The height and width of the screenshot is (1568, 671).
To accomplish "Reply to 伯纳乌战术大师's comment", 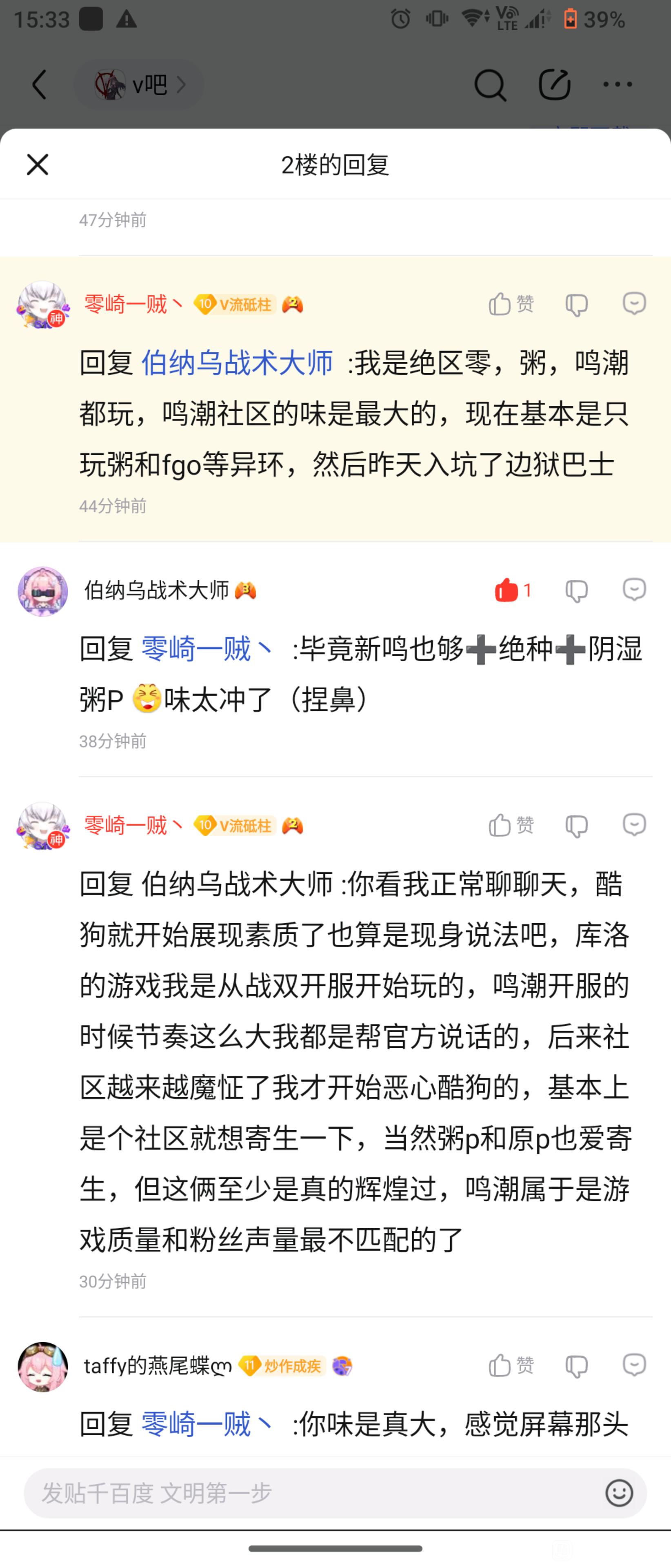I will pyautogui.click(x=634, y=589).
